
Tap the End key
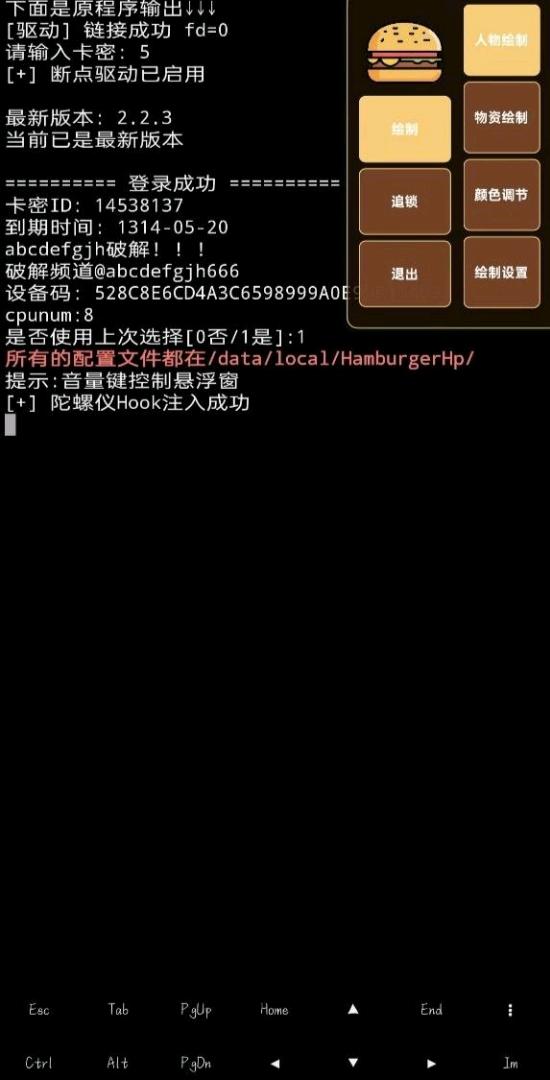tap(431, 1010)
